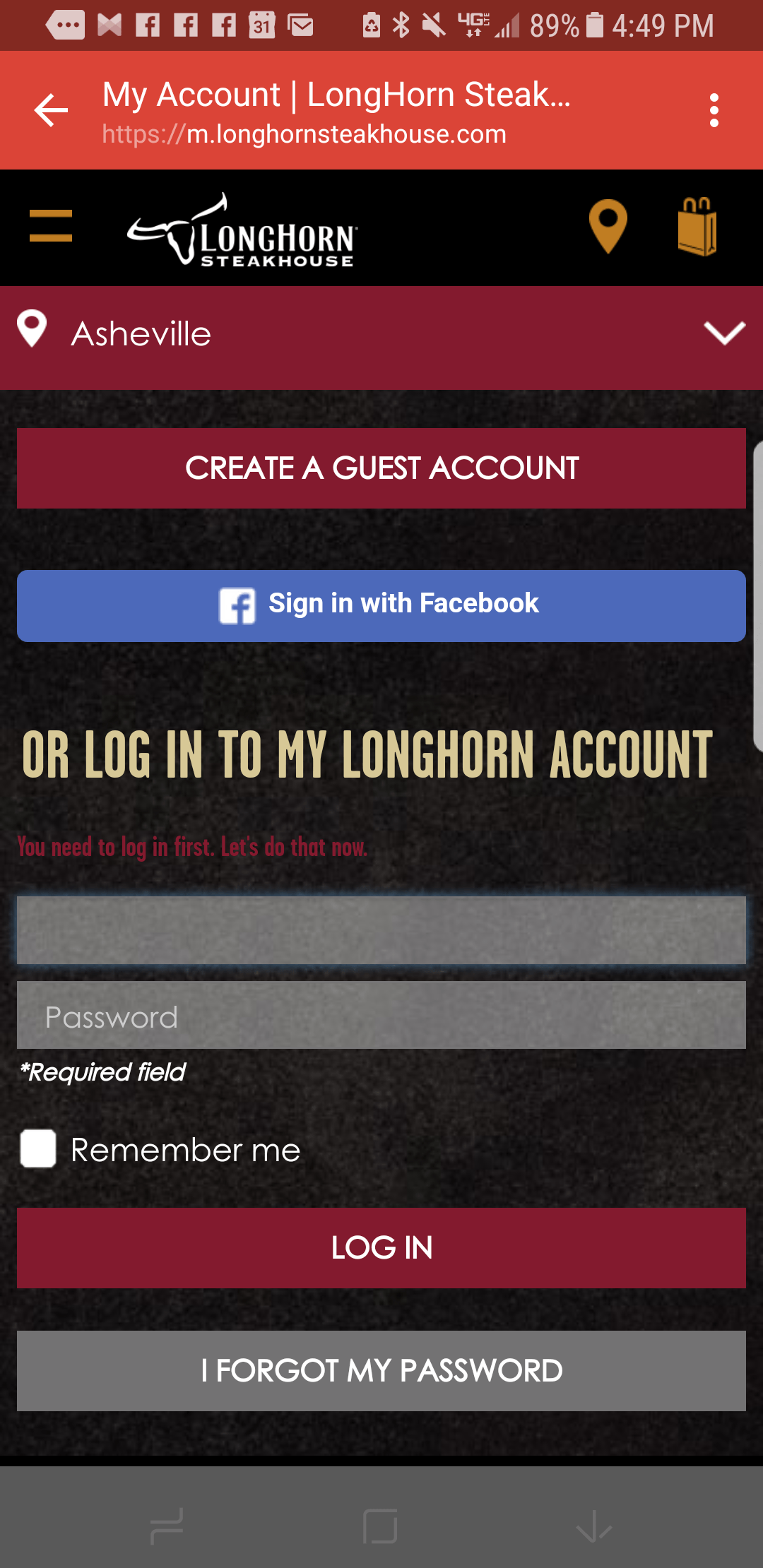763x1568 pixels.
Task: Choose I Forgot My Password
Action: [381, 1371]
